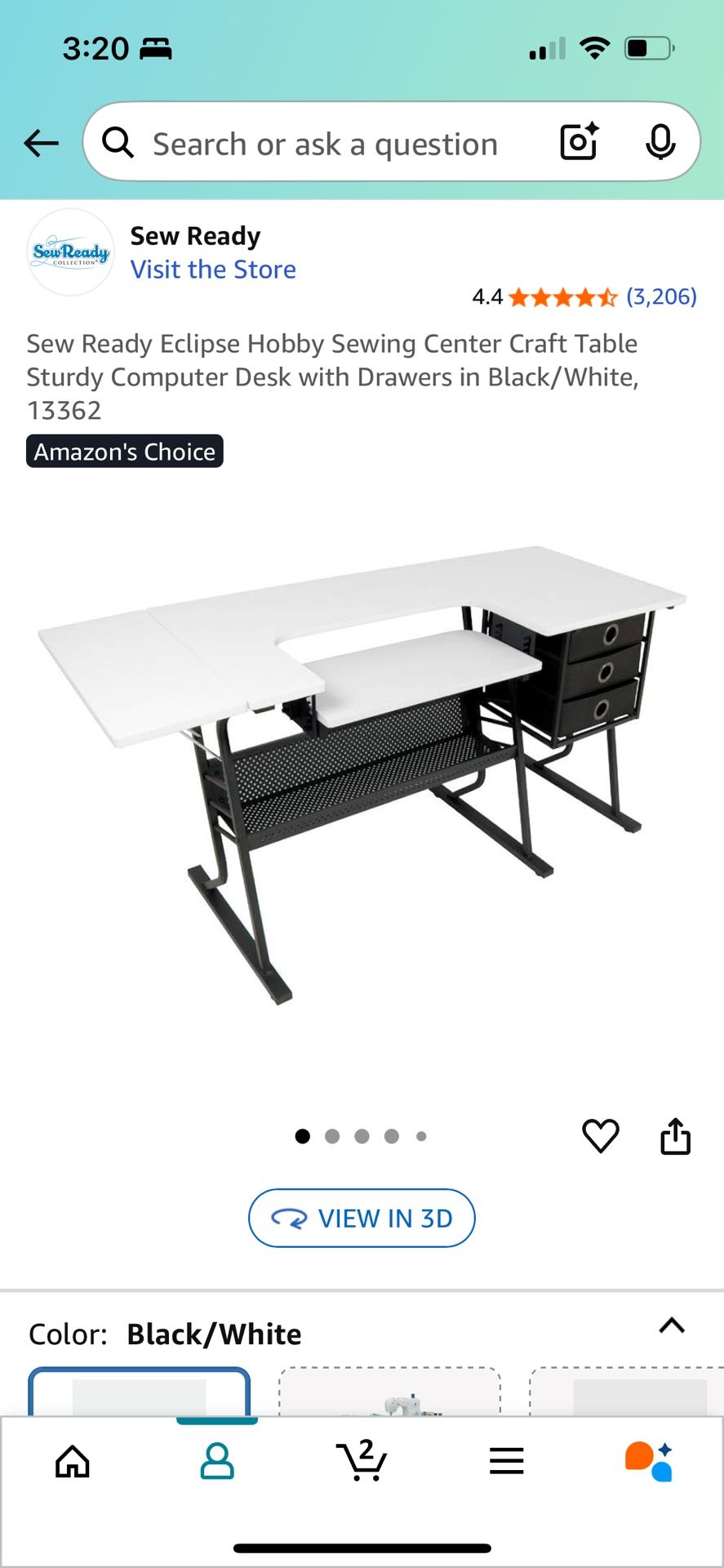The height and width of the screenshot is (1568, 724).
Task: Tap the share icon for this product
Action: pos(674,1136)
